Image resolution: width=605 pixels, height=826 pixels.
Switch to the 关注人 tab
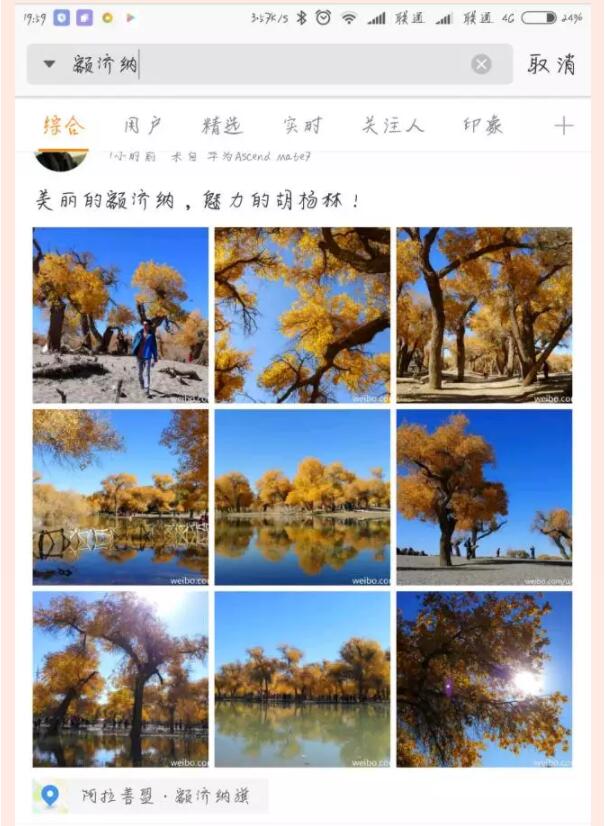(393, 126)
